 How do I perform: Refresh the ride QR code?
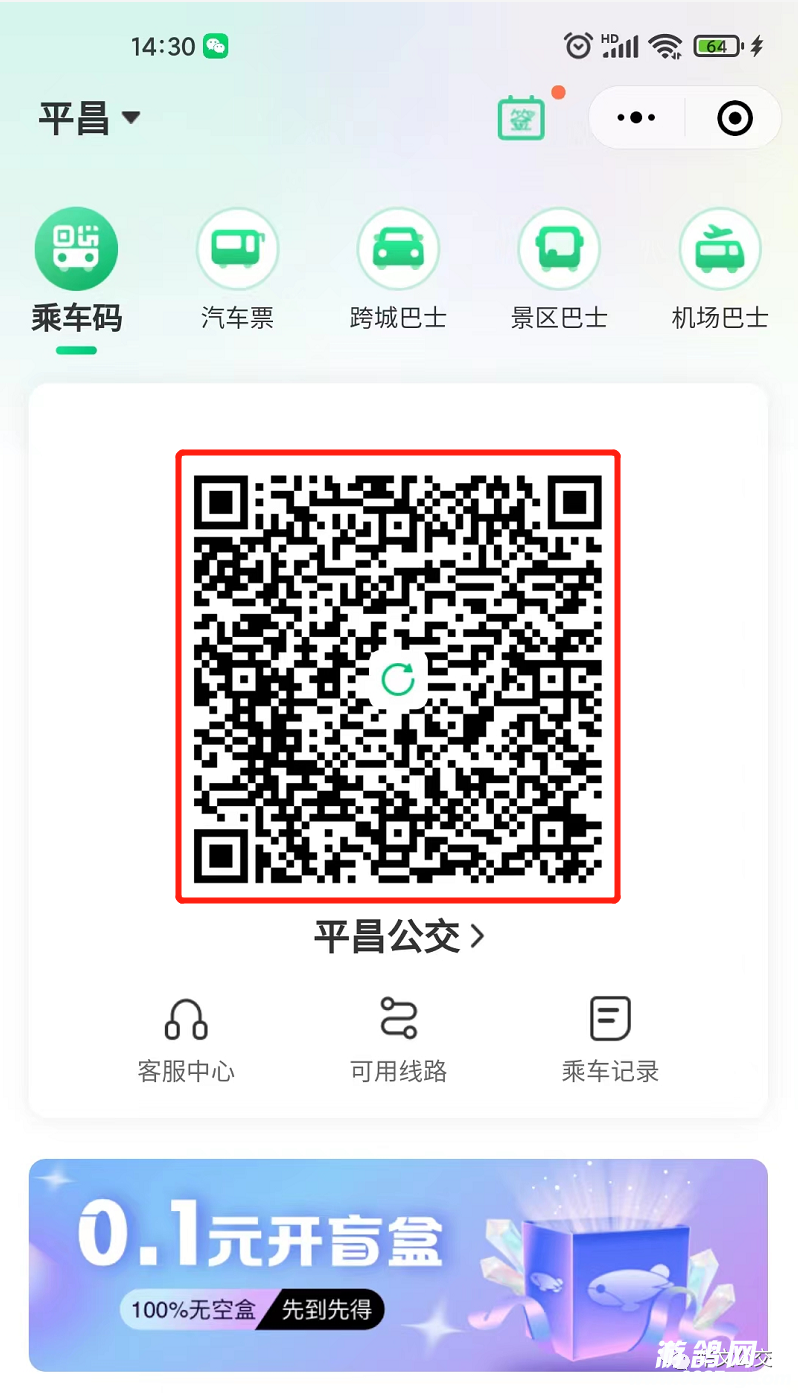(x=398, y=679)
